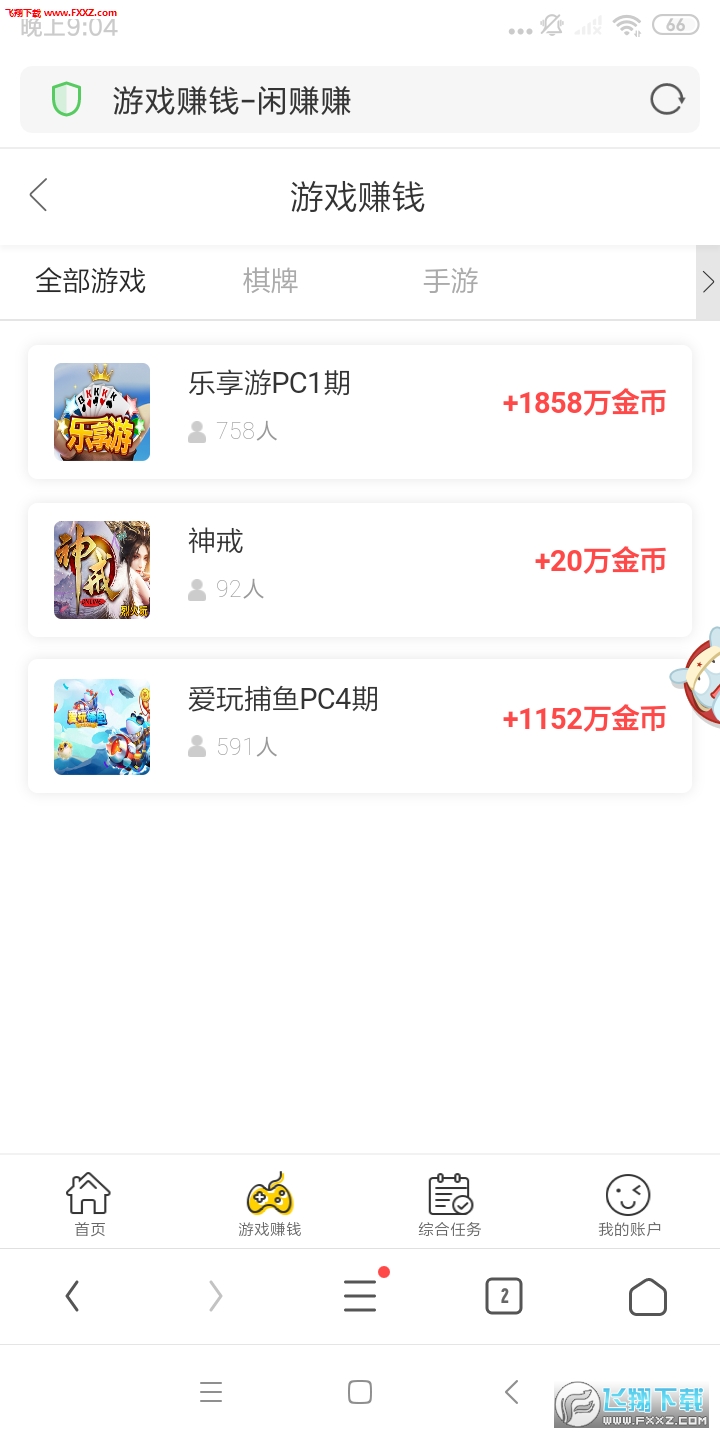720x1440 pixels.
Task: Switch to the 综合任务 tab
Action: pyautogui.click(x=450, y=1204)
